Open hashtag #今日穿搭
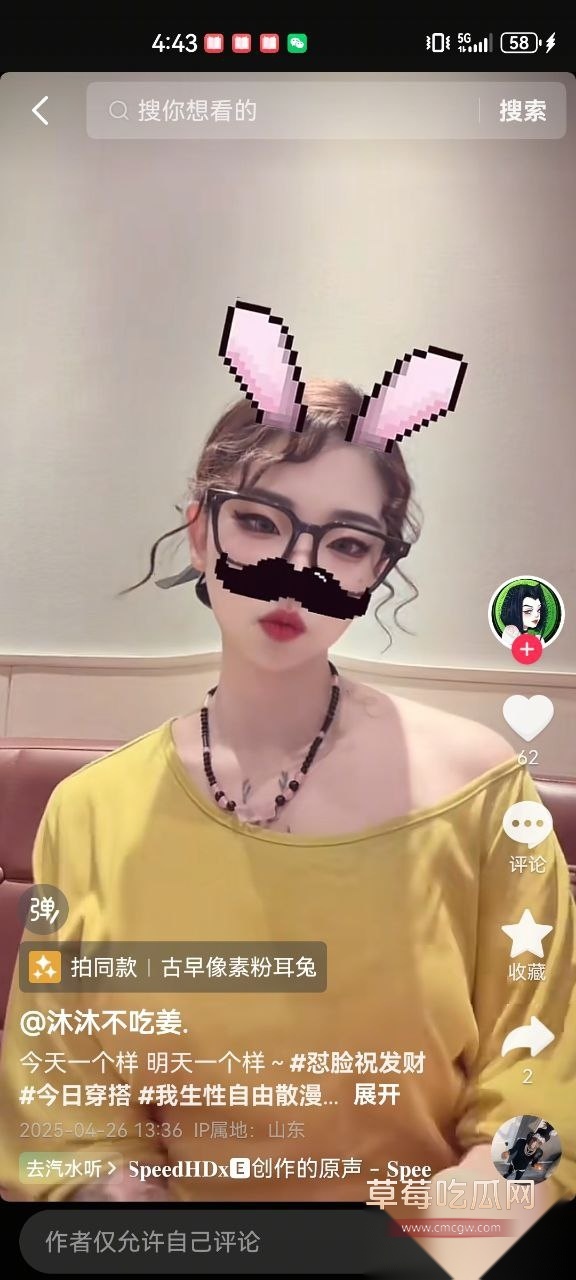The height and width of the screenshot is (1280, 576). click(x=75, y=1094)
